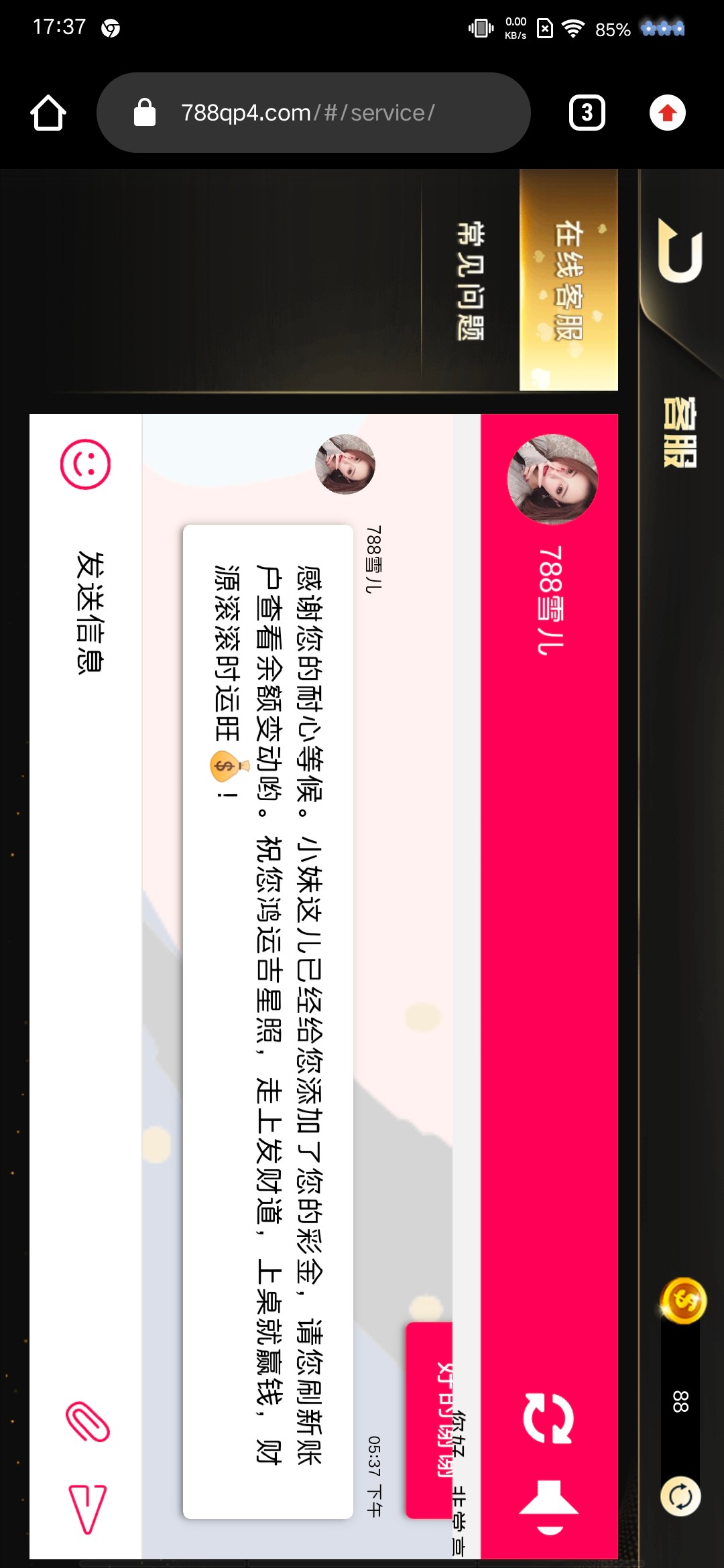Attach a file with the paperclip icon
This screenshot has width=724, height=1568.
pyautogui.click(x=87, y=1421)
